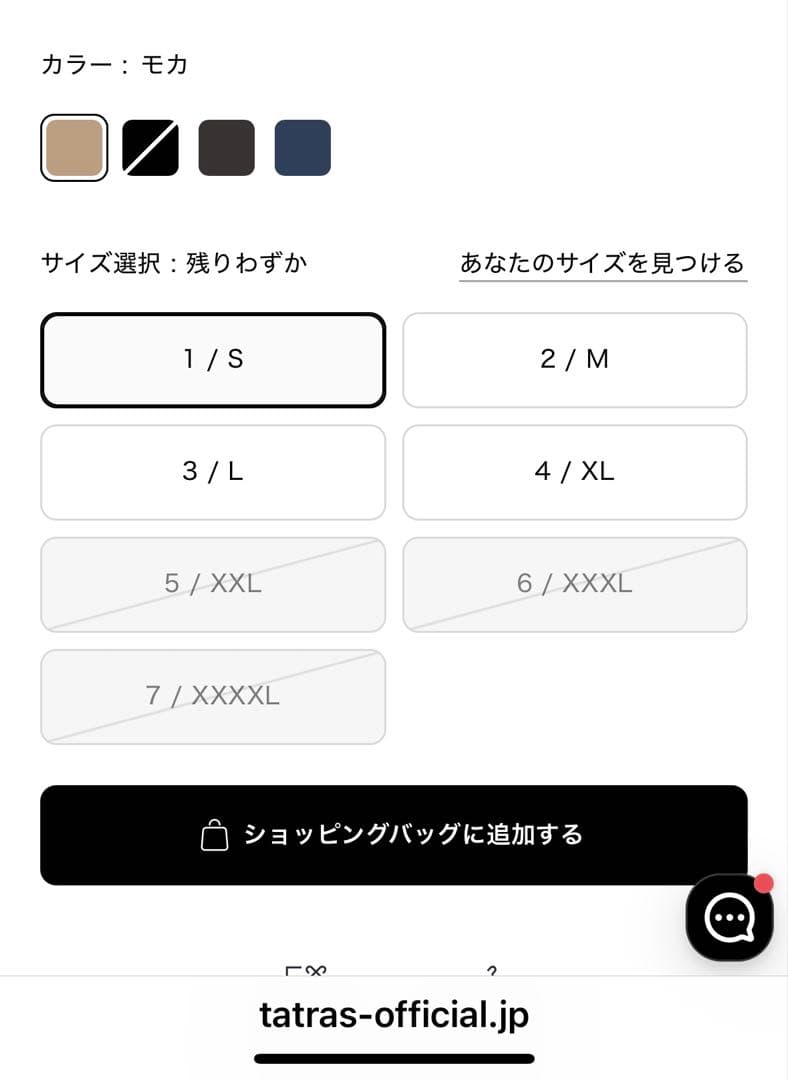Choose size 3 / L
This screenshot has width=788, height=1080.
click(213, 472)
